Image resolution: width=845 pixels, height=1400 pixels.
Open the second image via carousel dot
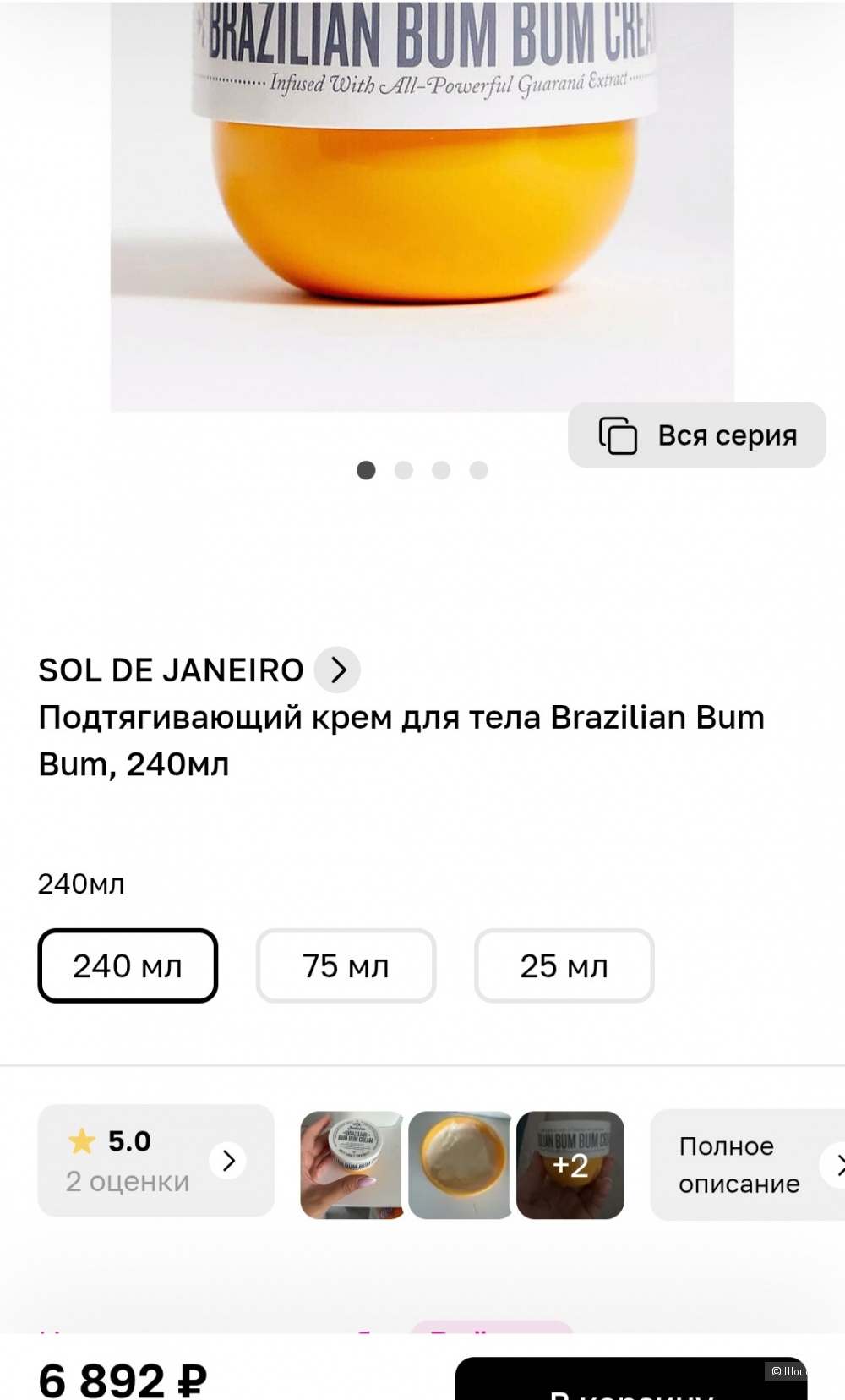(x=404, y=470)
